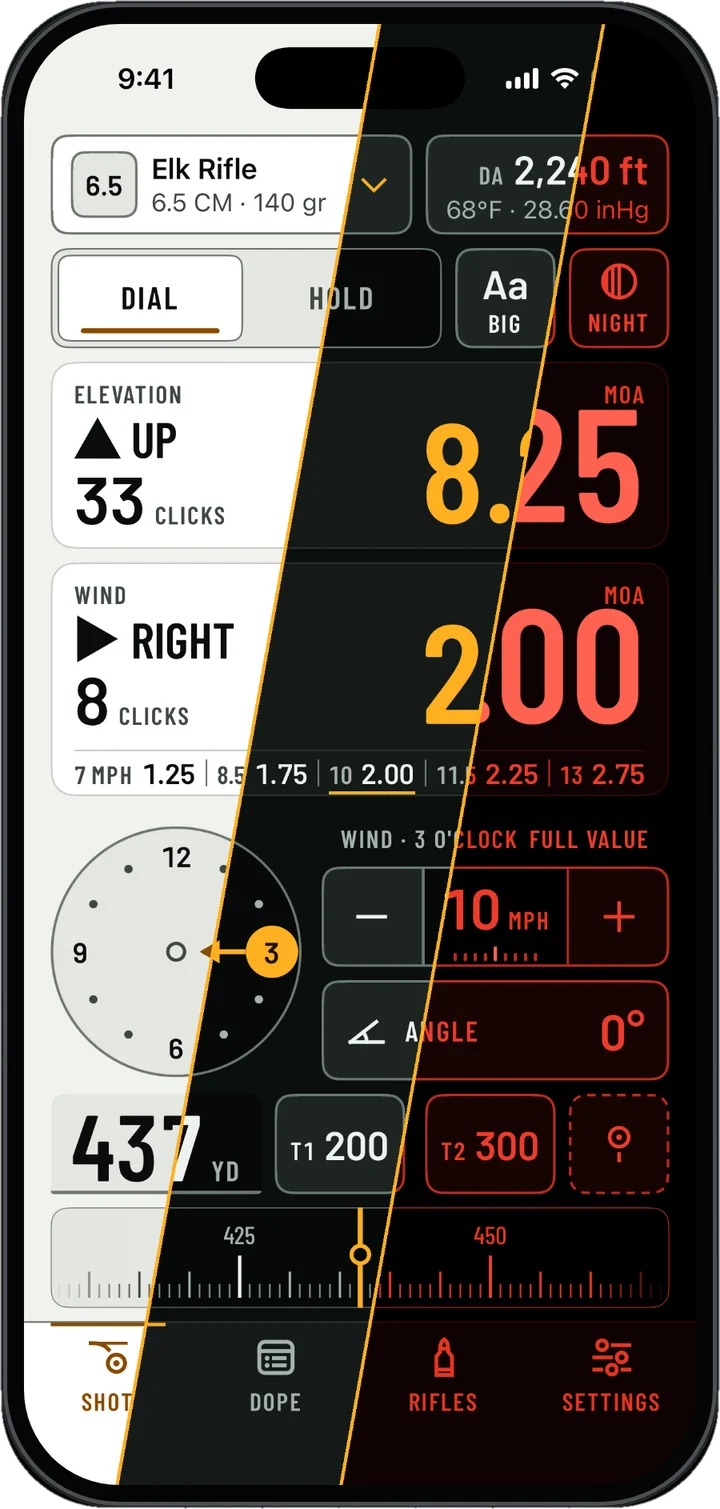Add a new target pin preset

[x=619, y=1144]
